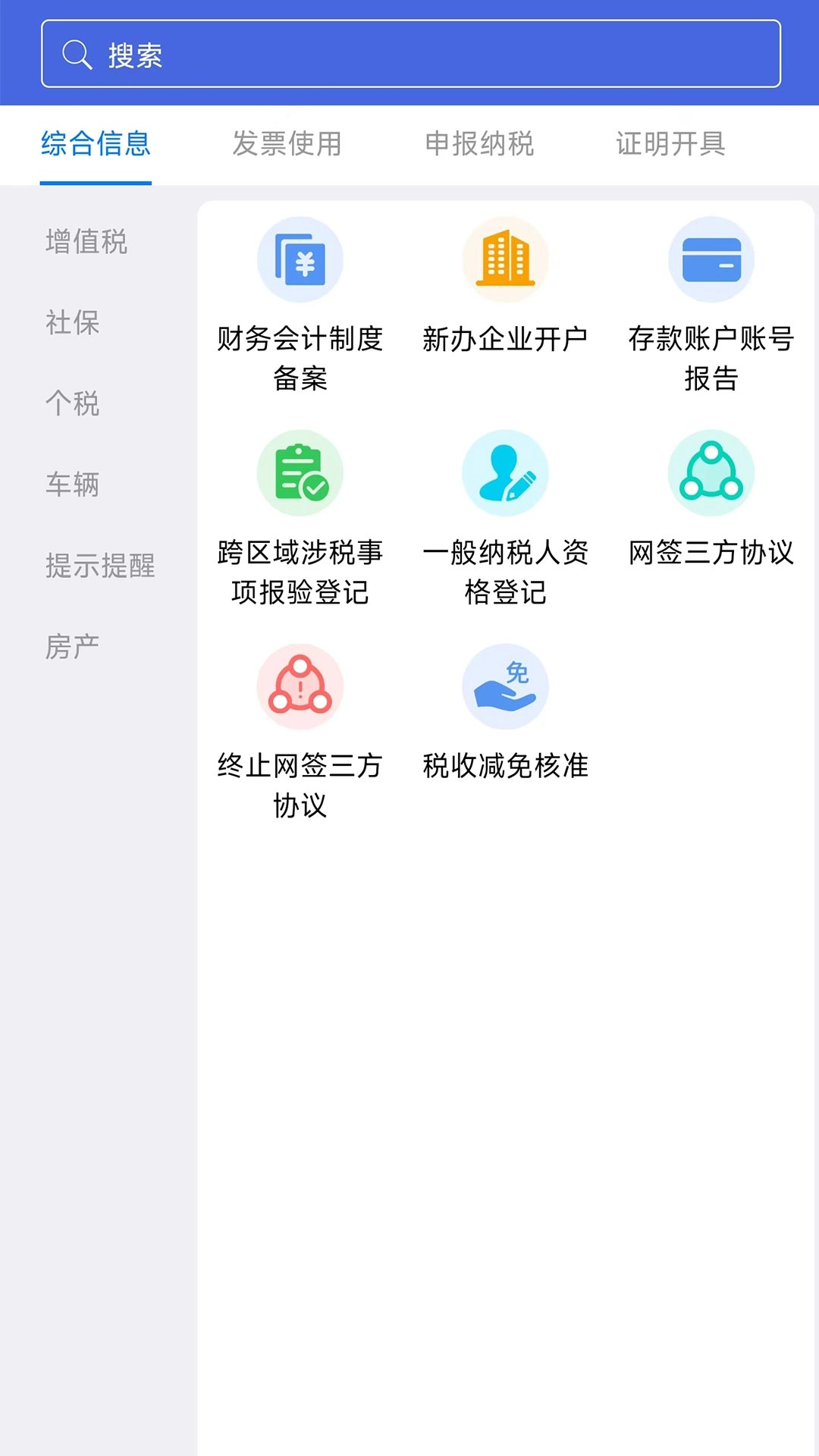The image size is (819, 1456).
Task: Click the 跨区域涉税事项报验登记 clipboard icon
Action: tap(300, 472)
